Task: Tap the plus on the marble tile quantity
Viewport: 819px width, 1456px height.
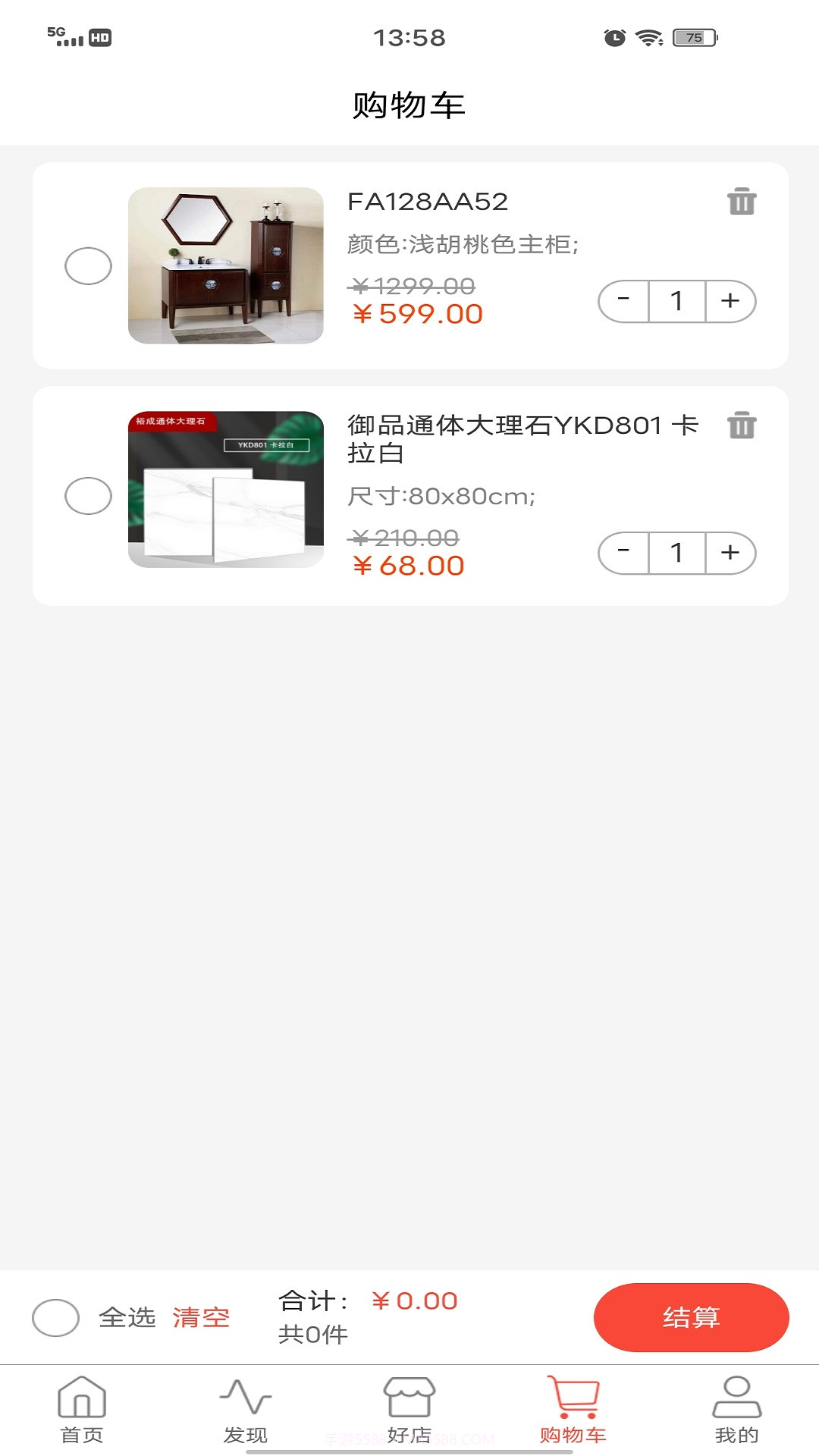Action: click(x=729, y=553)
